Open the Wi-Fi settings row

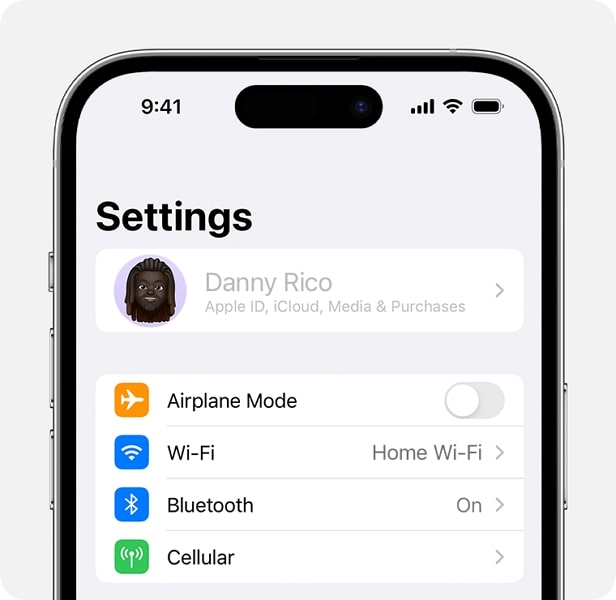(x=309, y=453)
